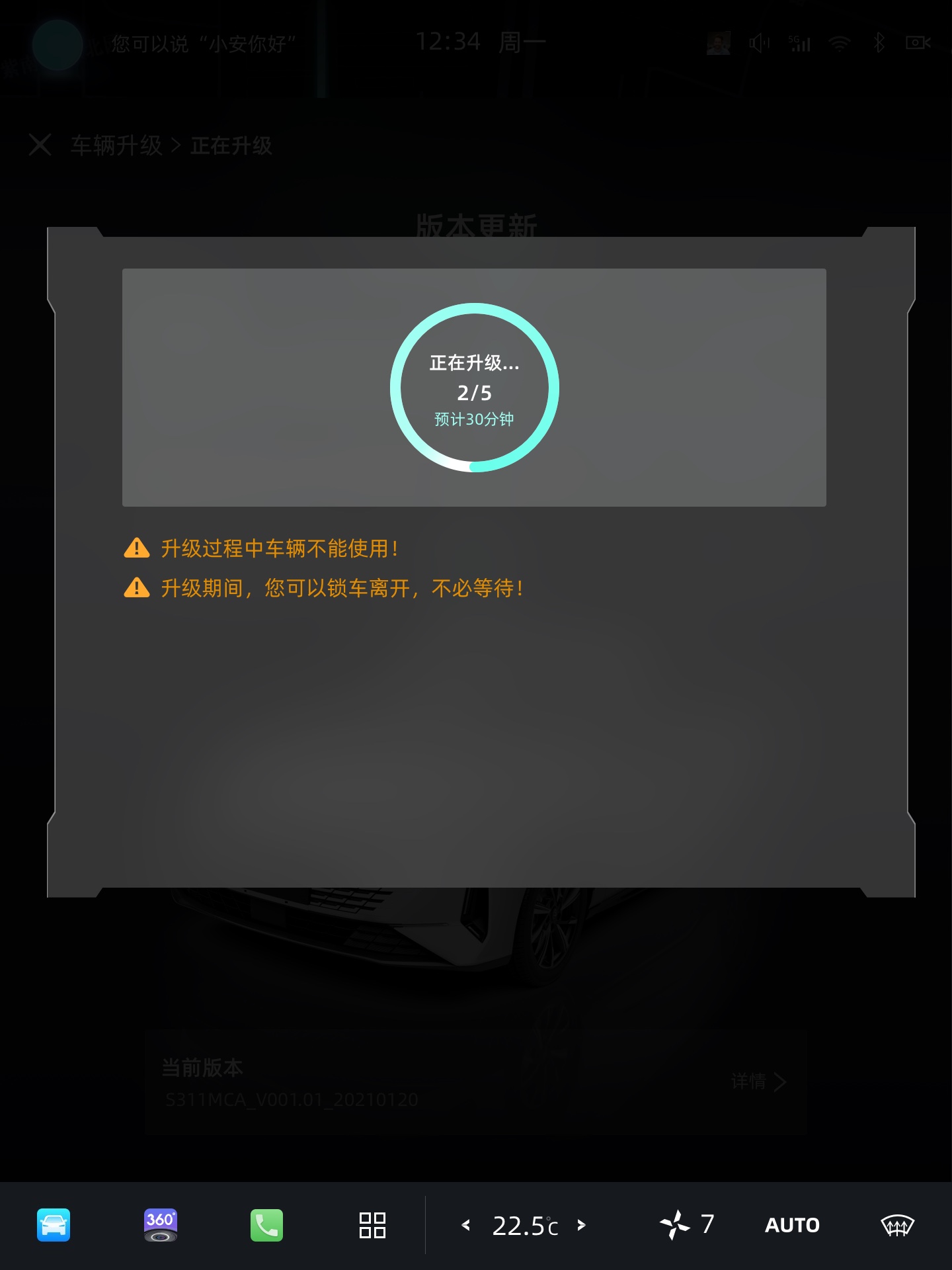Open the vehicle app in the dock
This screenshot has width=952, height=1270.
click(54, 1225)
